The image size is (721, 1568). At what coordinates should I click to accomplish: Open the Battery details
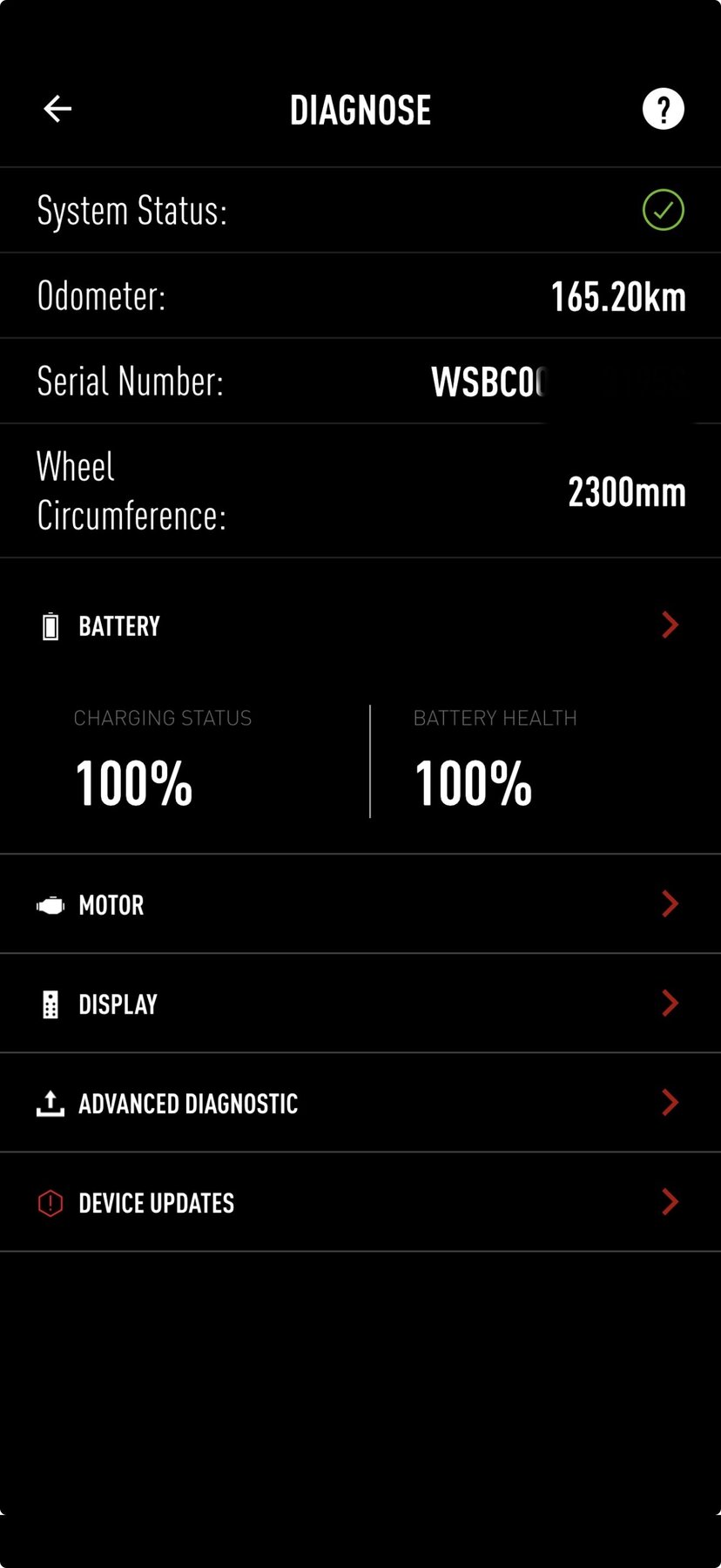(360, 625)
